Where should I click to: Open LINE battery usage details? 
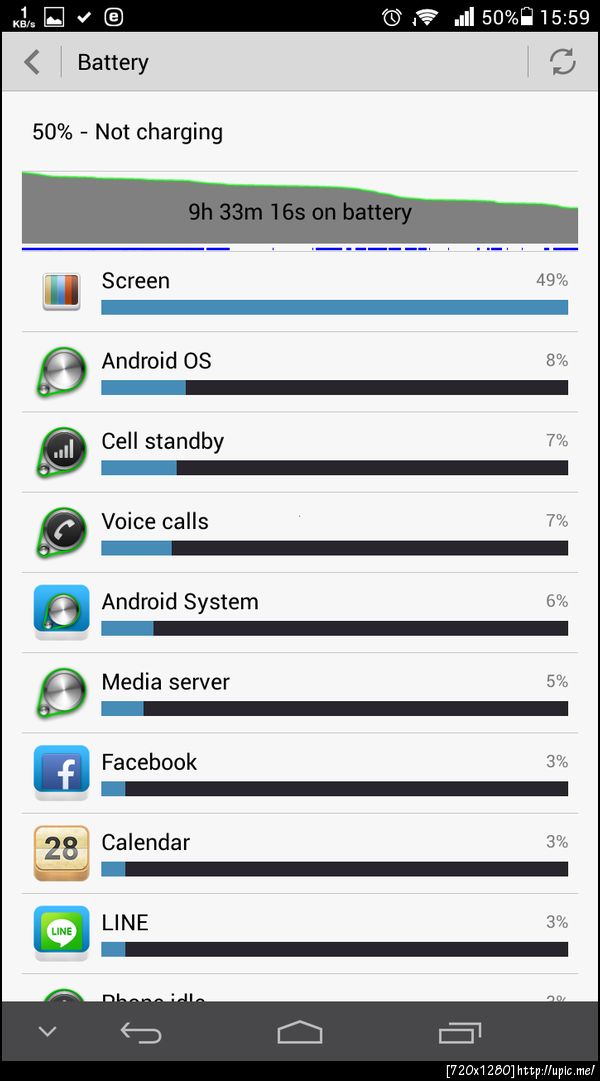(x=300, y=932)
